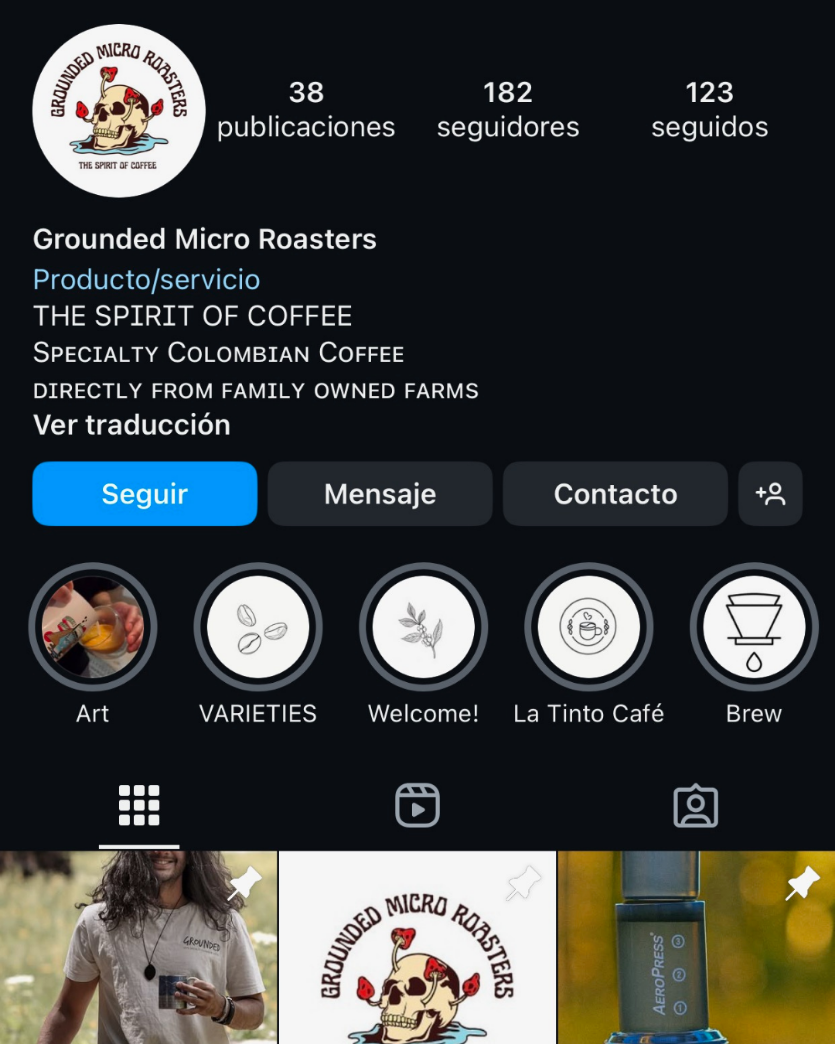The image size is (835, 1044).
Task: Show suggested accounts with add-person icon
Action: pos(770,494)
